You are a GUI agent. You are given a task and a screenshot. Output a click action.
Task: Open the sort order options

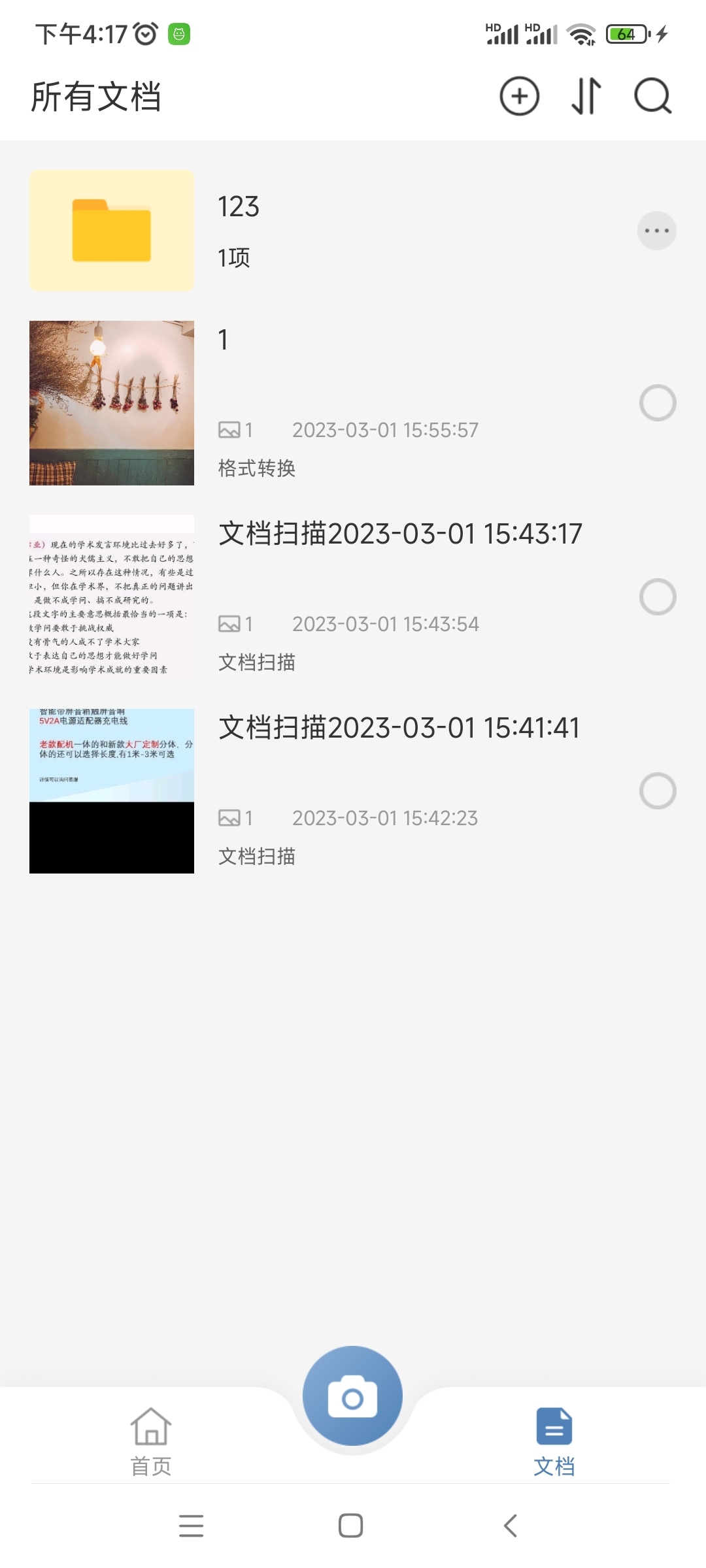pos(586,97)
